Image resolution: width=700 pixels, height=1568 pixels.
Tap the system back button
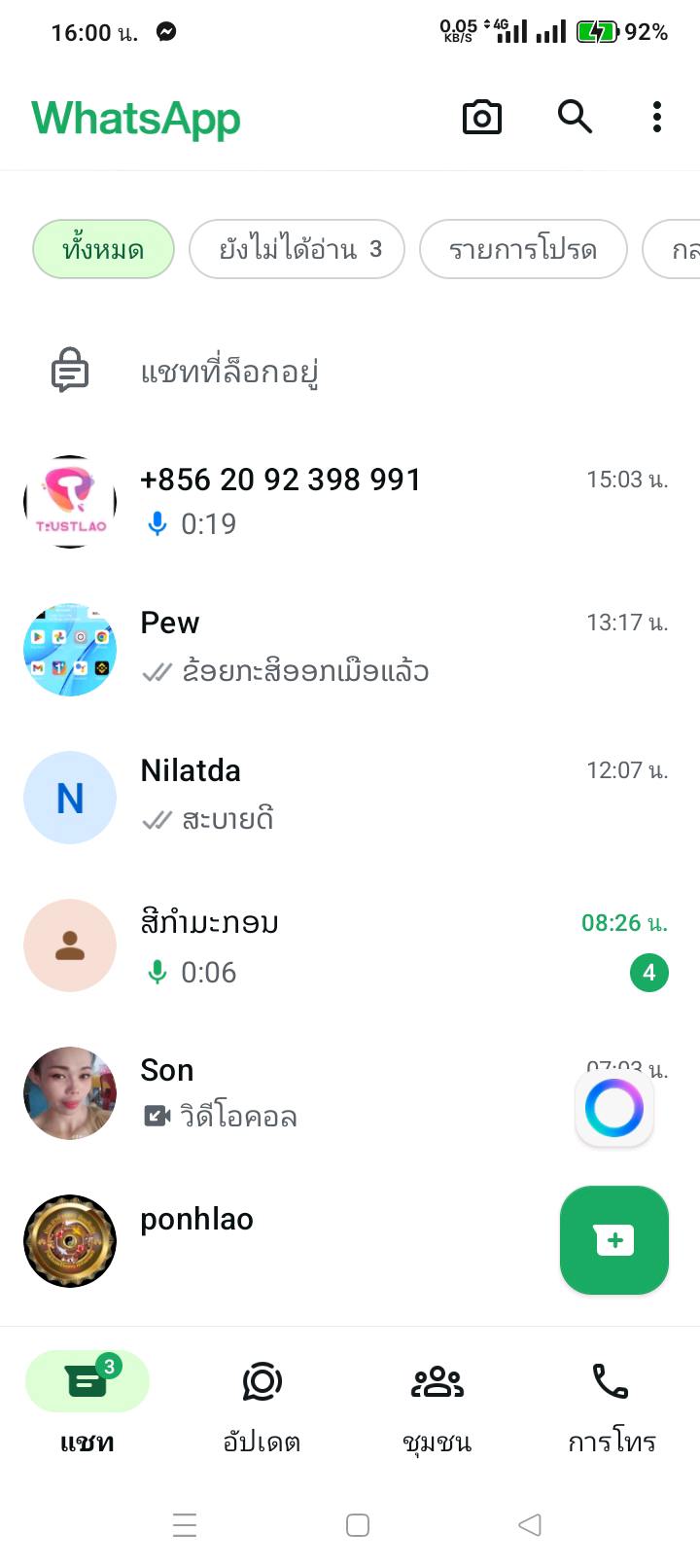pos(530,1524)
